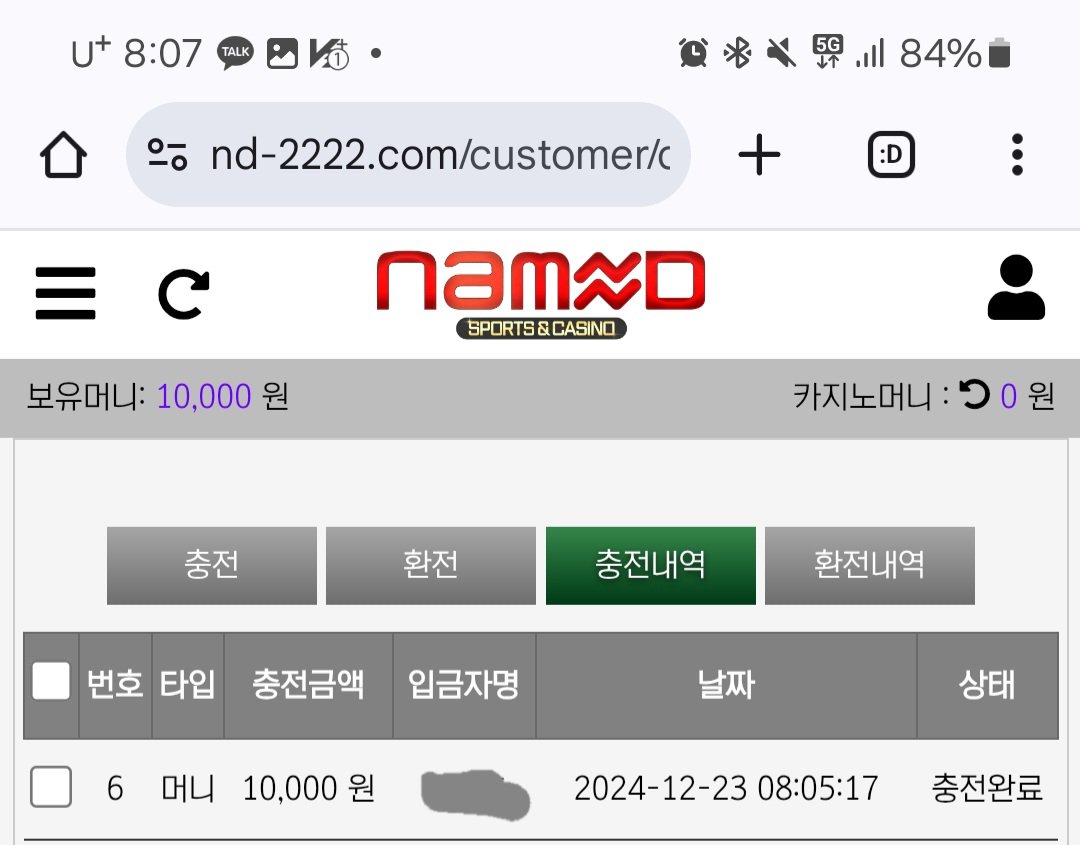
Task: Tap the browser home button
Action: click(x=64, y=155)
